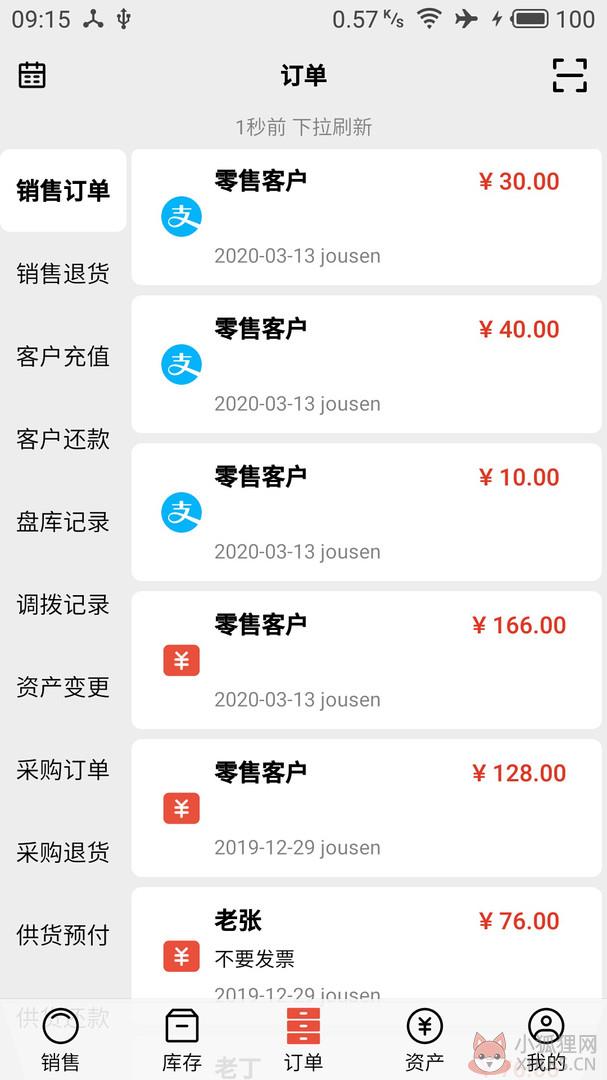Open the ¥30.00 retail customer order

point(367,217)
